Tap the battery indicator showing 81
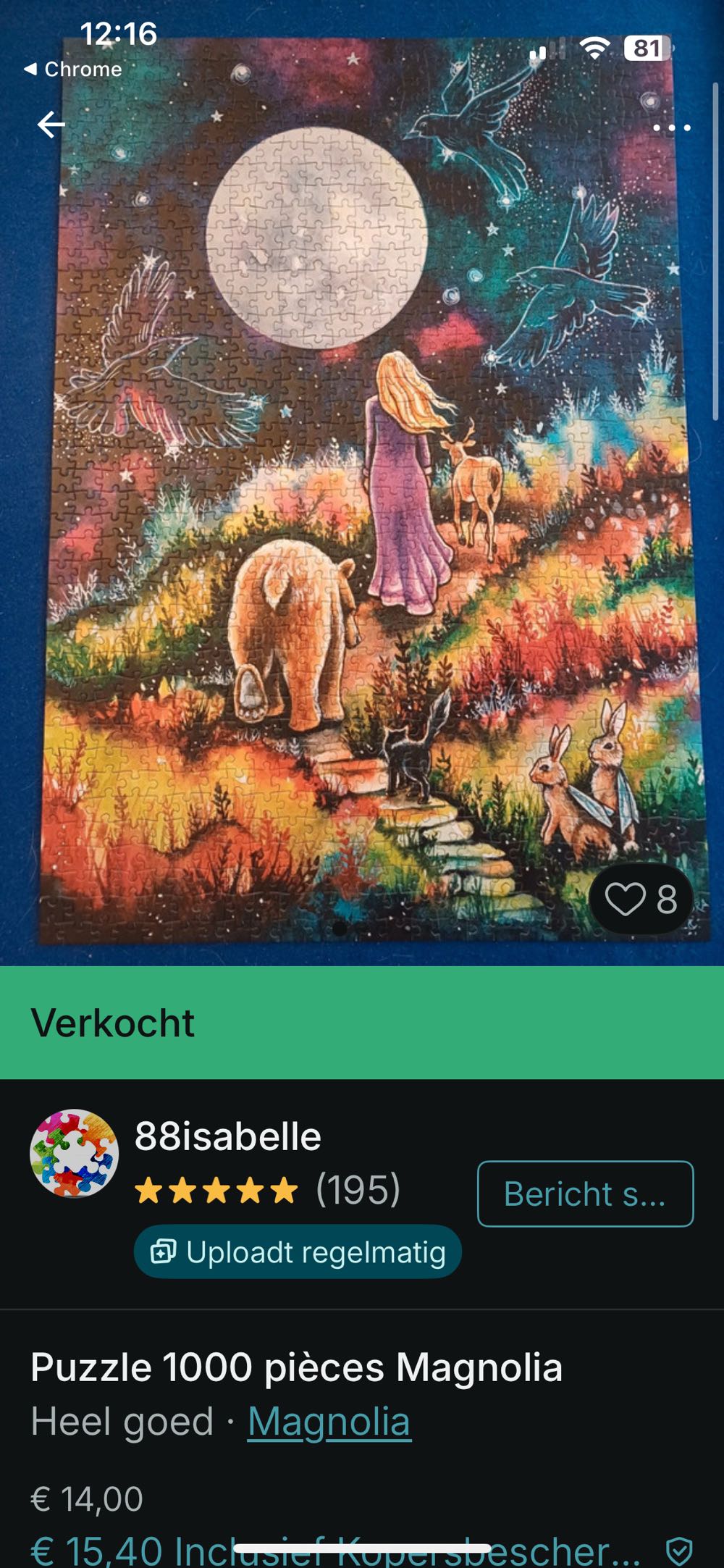The image size is (724, 1568). tap(649, 47)
